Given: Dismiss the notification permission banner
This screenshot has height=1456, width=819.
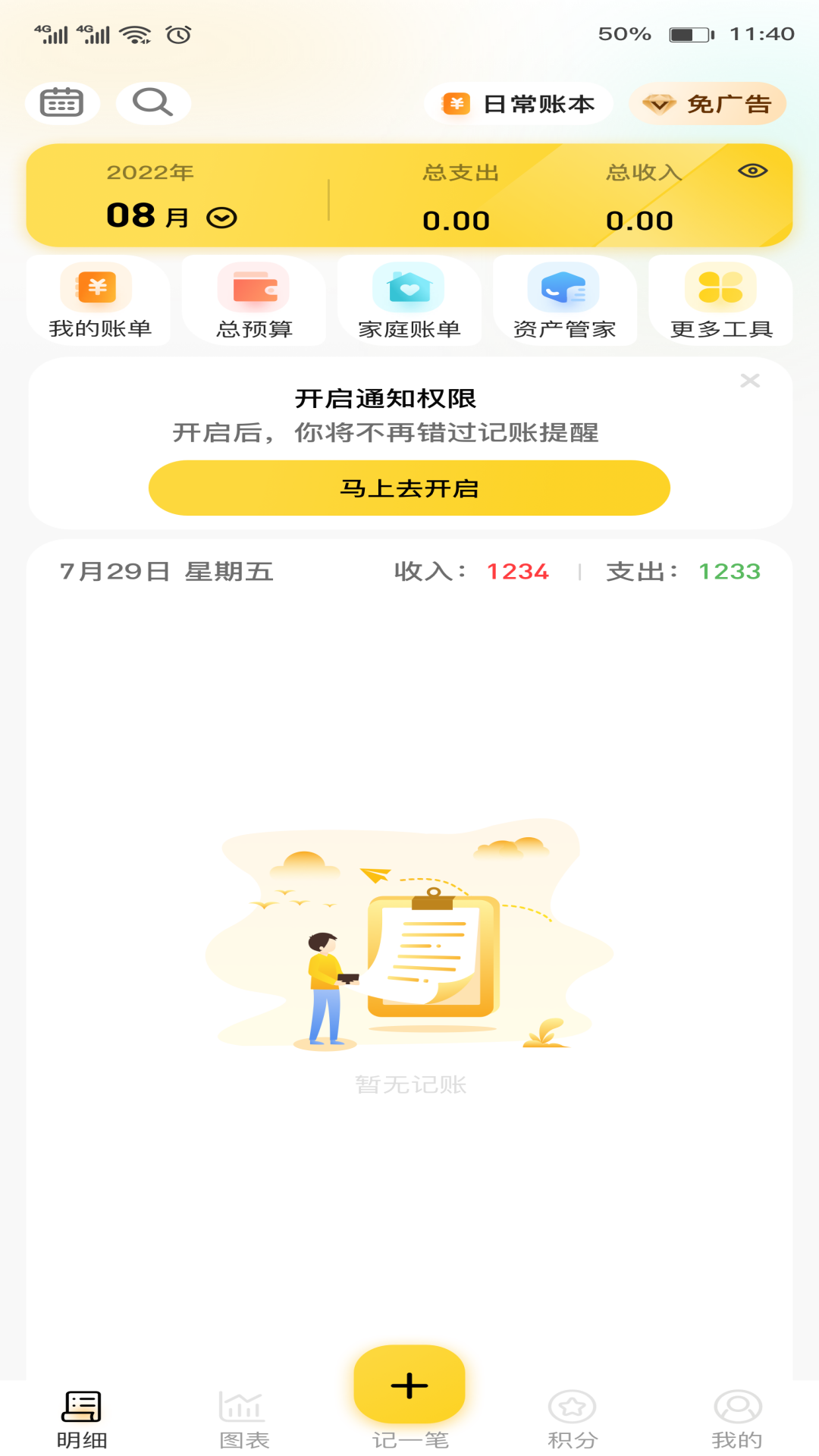Looking at the screenshot, I should (x=750, y=380).
